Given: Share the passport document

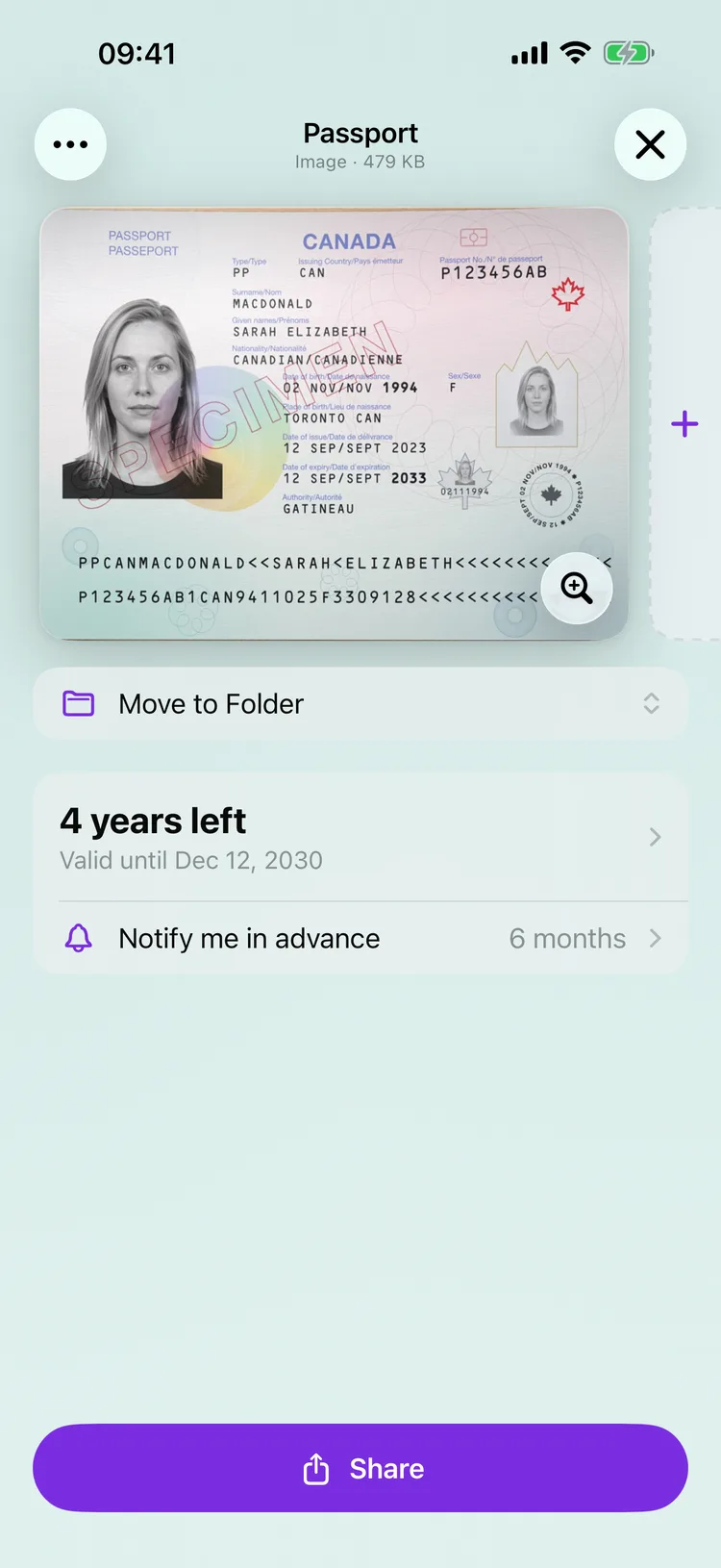Looking at the screenshot, I should coord(360,1468).
